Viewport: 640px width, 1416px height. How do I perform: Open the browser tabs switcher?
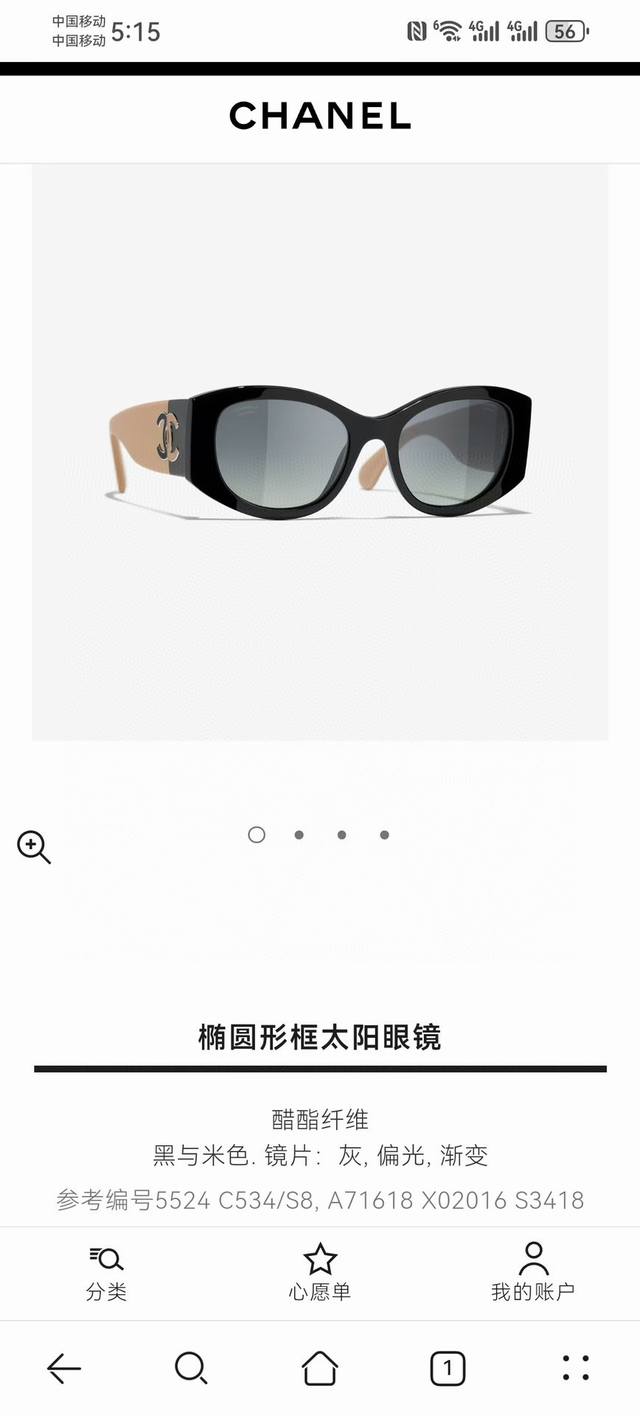(x=448, y=1368)
